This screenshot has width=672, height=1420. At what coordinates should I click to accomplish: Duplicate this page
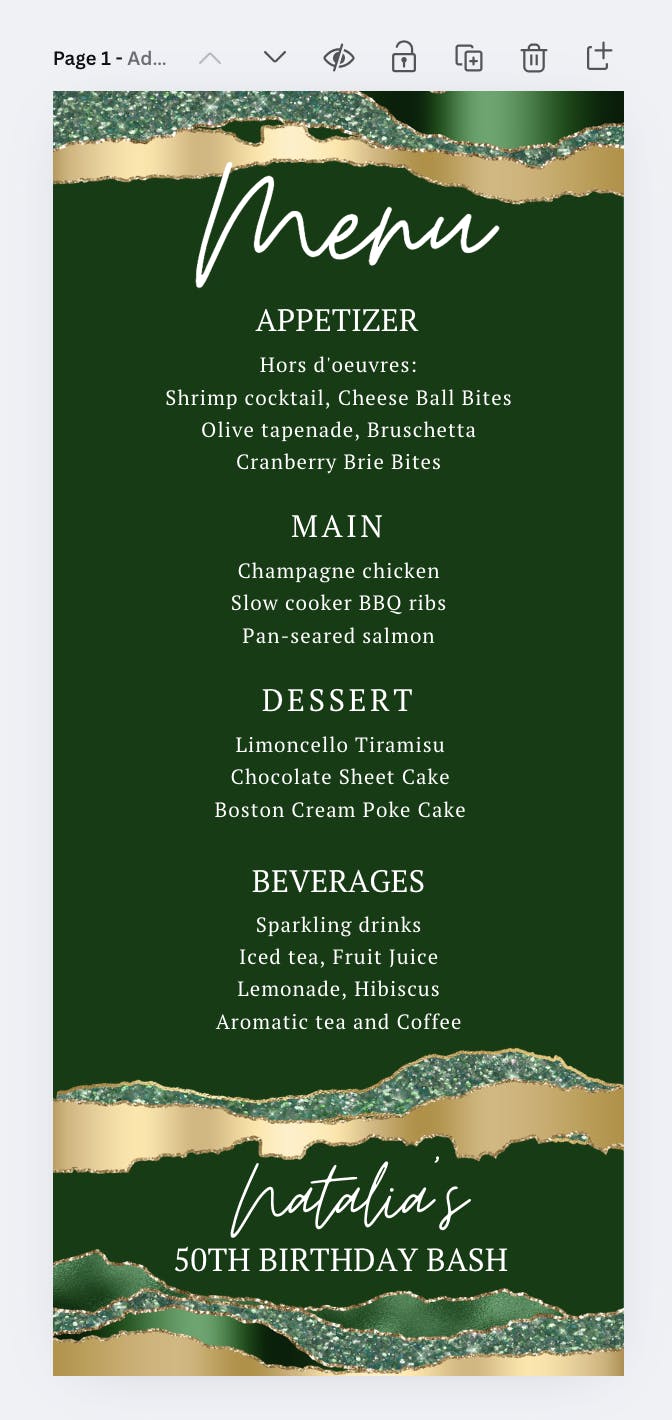pyautogui.click(x=469, y=58)
